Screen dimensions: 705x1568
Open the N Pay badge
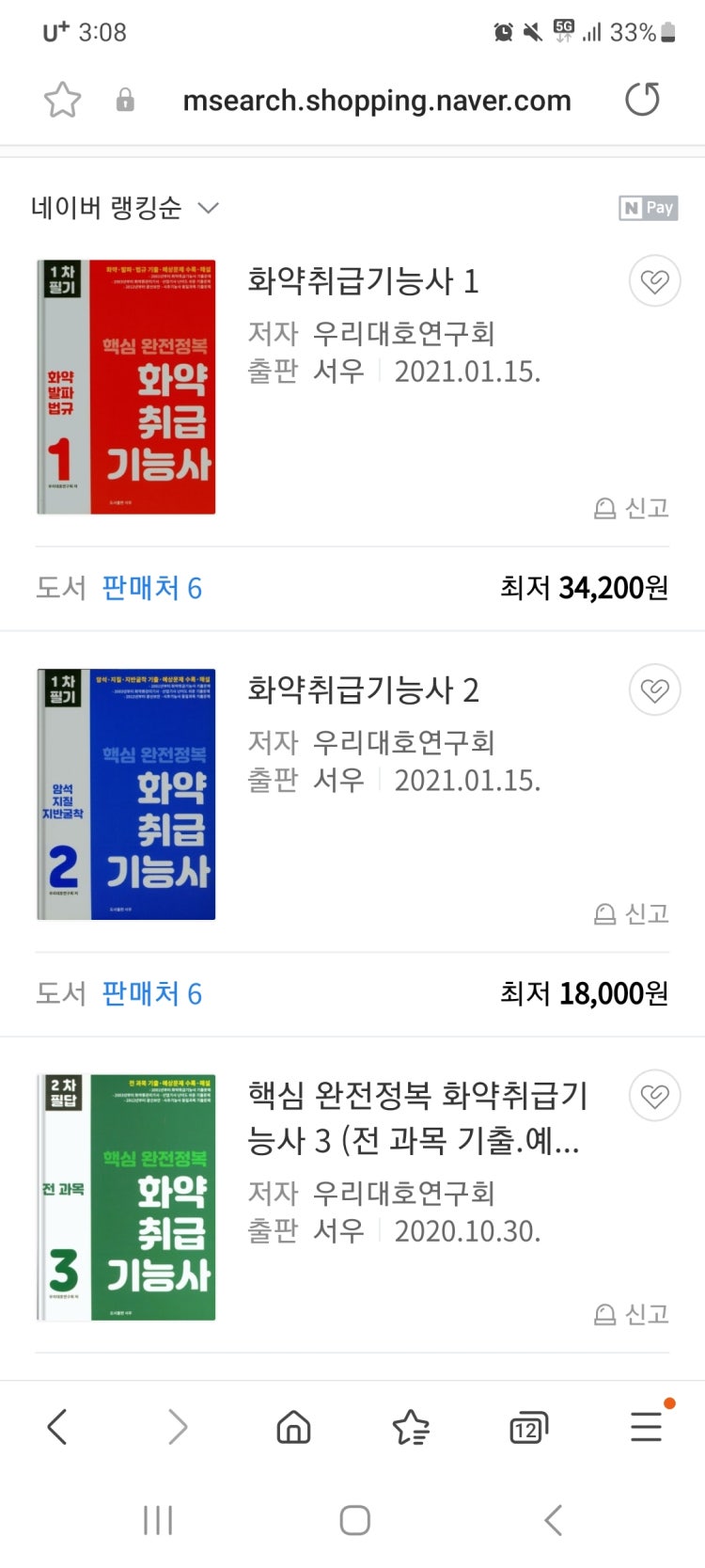(649, 208)
